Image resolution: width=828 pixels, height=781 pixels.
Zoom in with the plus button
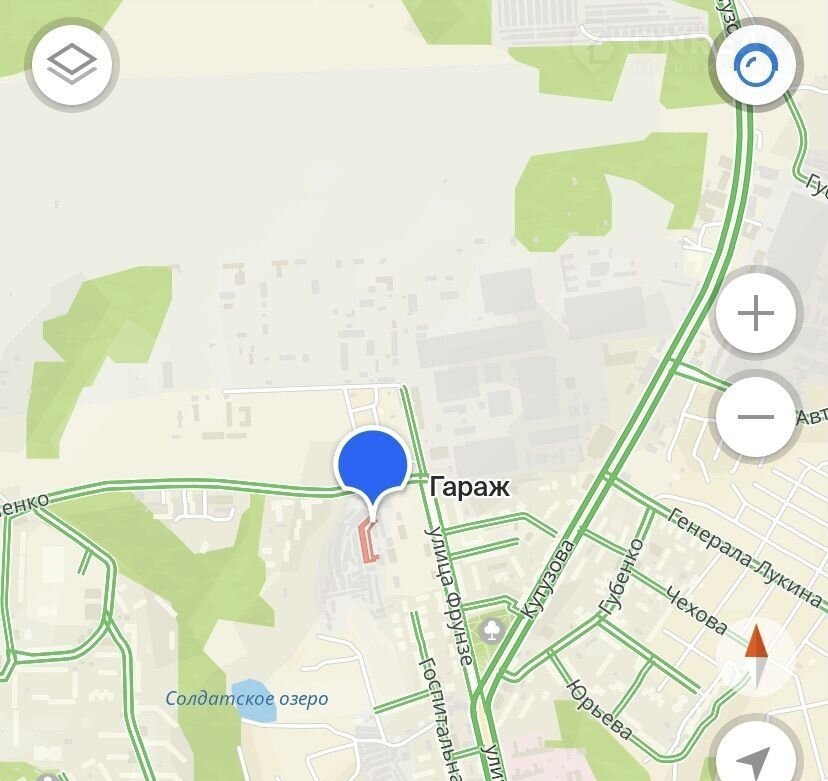[756, 314]
